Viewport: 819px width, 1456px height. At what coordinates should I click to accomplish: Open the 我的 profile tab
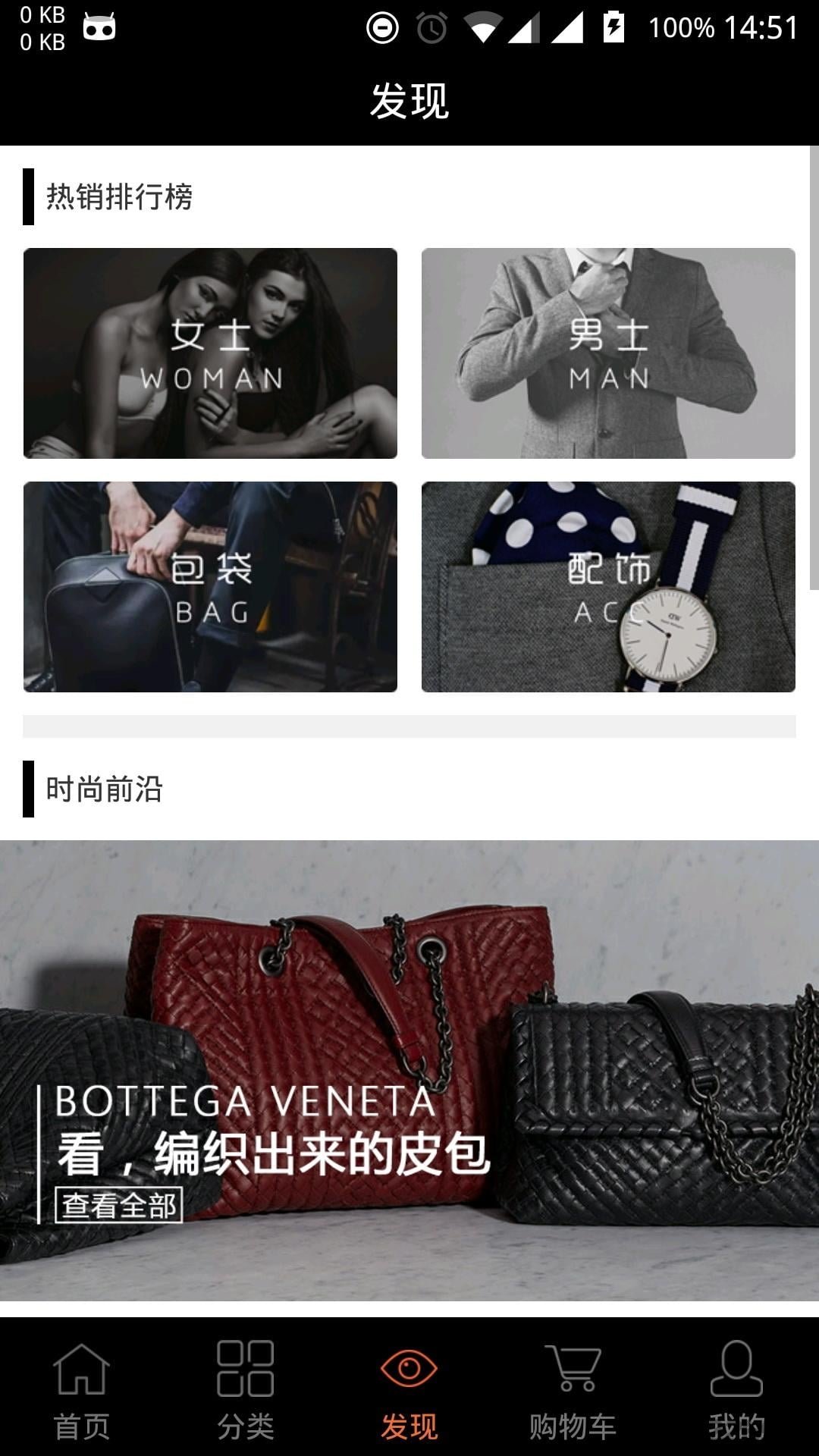click(736, 1388)
